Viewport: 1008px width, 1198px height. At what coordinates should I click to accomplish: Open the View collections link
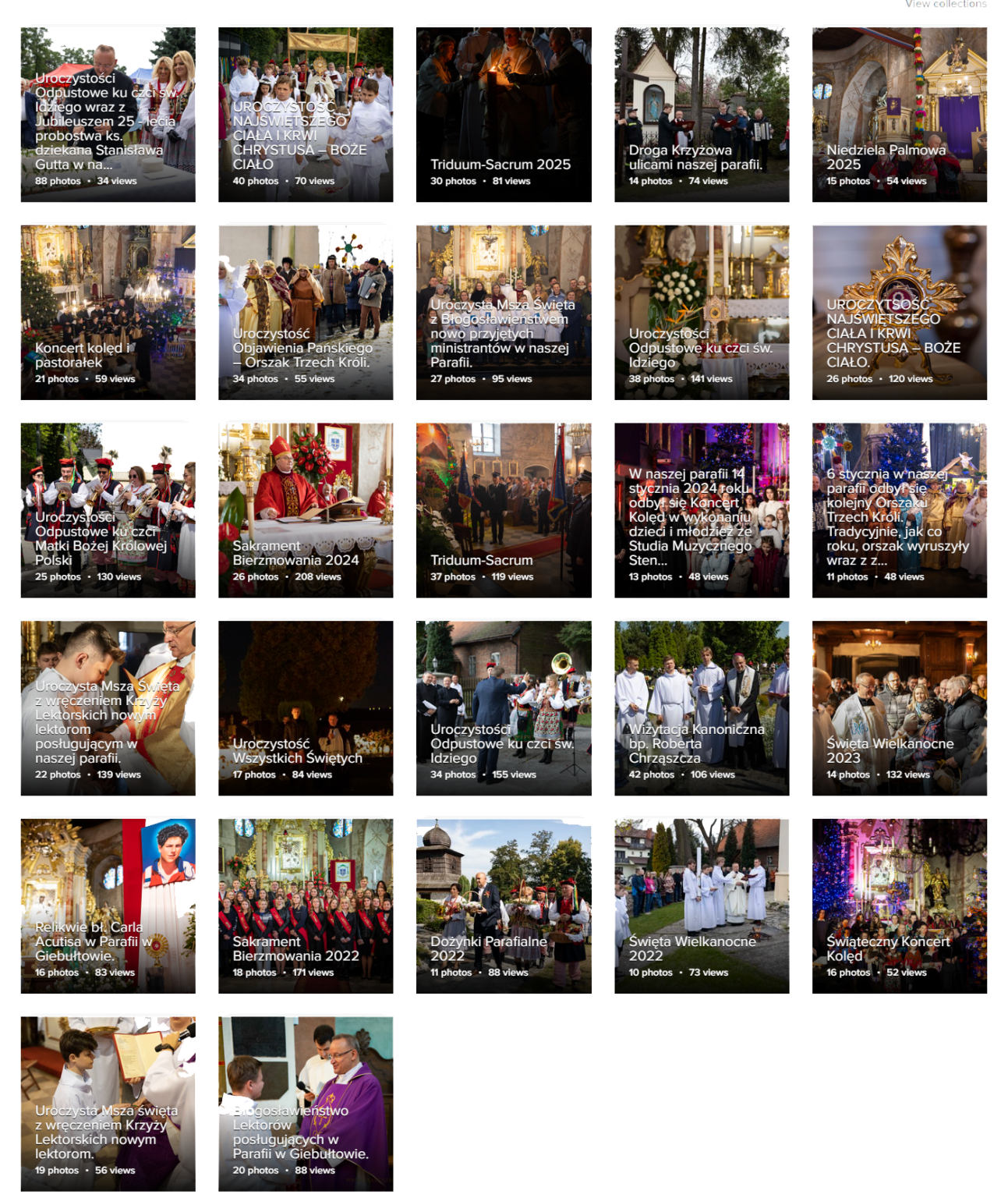pos(946,4)
